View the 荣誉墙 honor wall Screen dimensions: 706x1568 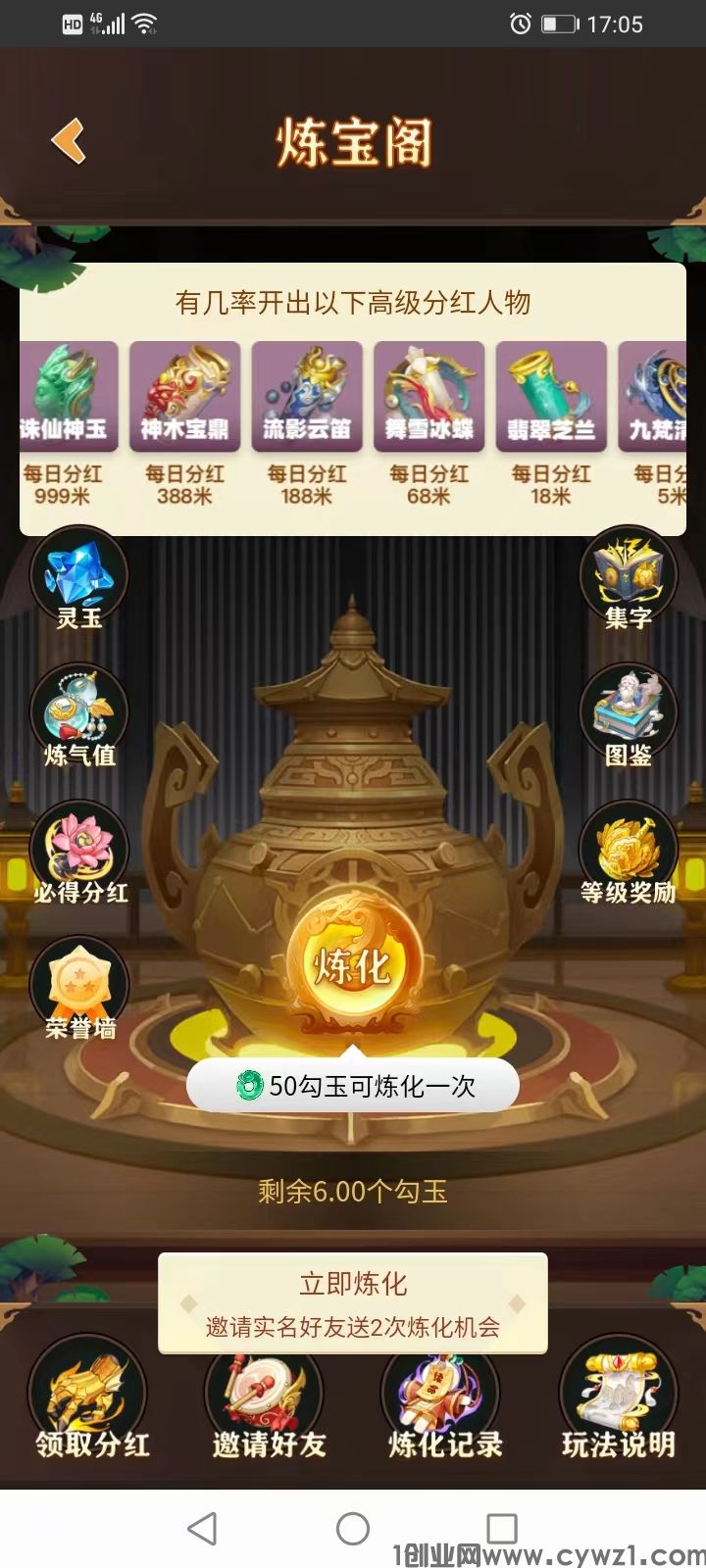79,992
